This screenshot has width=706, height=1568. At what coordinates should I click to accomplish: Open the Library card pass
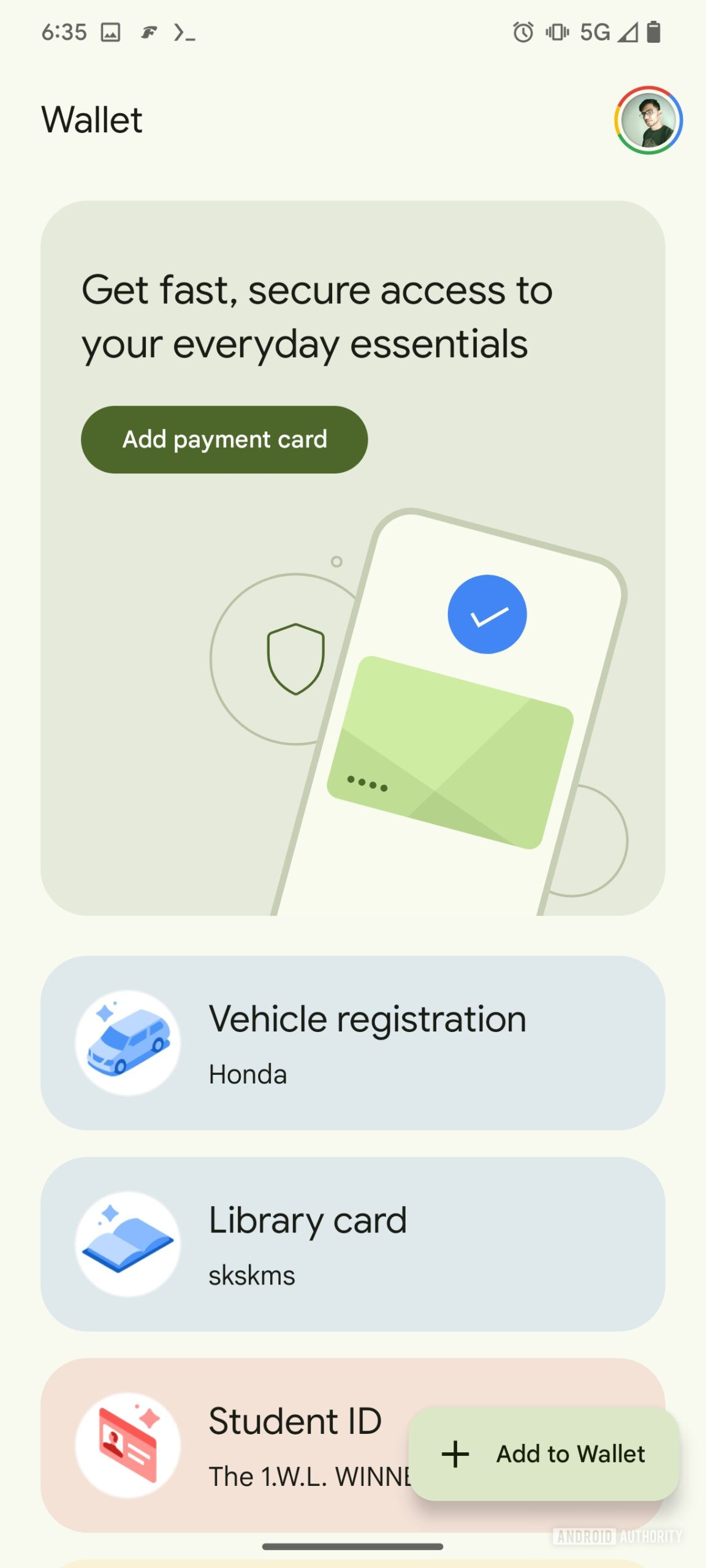click(x=352, y=1243)
